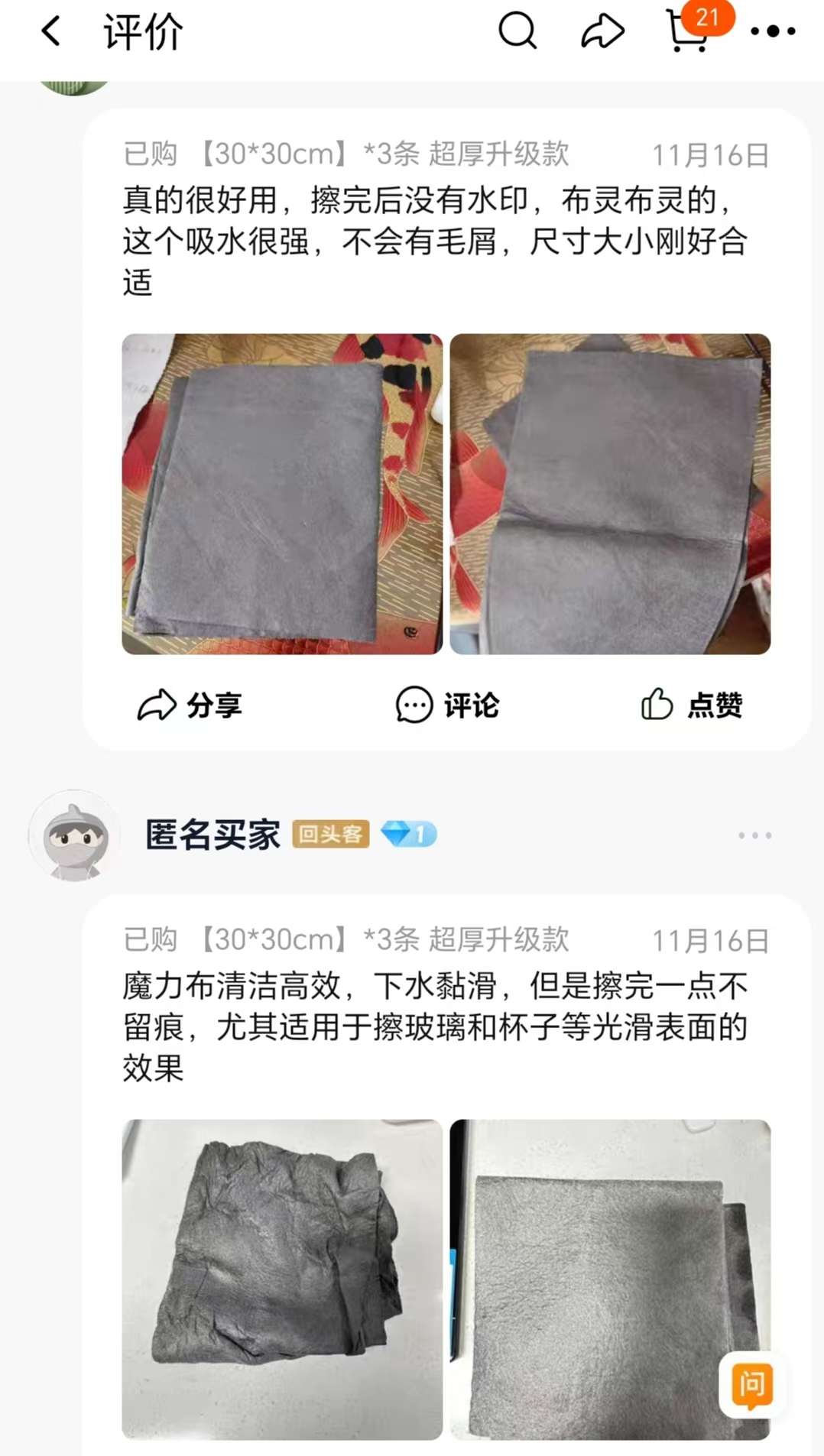Viewport: 824px width, 1456px height.
Task: Open first review's right cloth photo
Action: [610, 494]
